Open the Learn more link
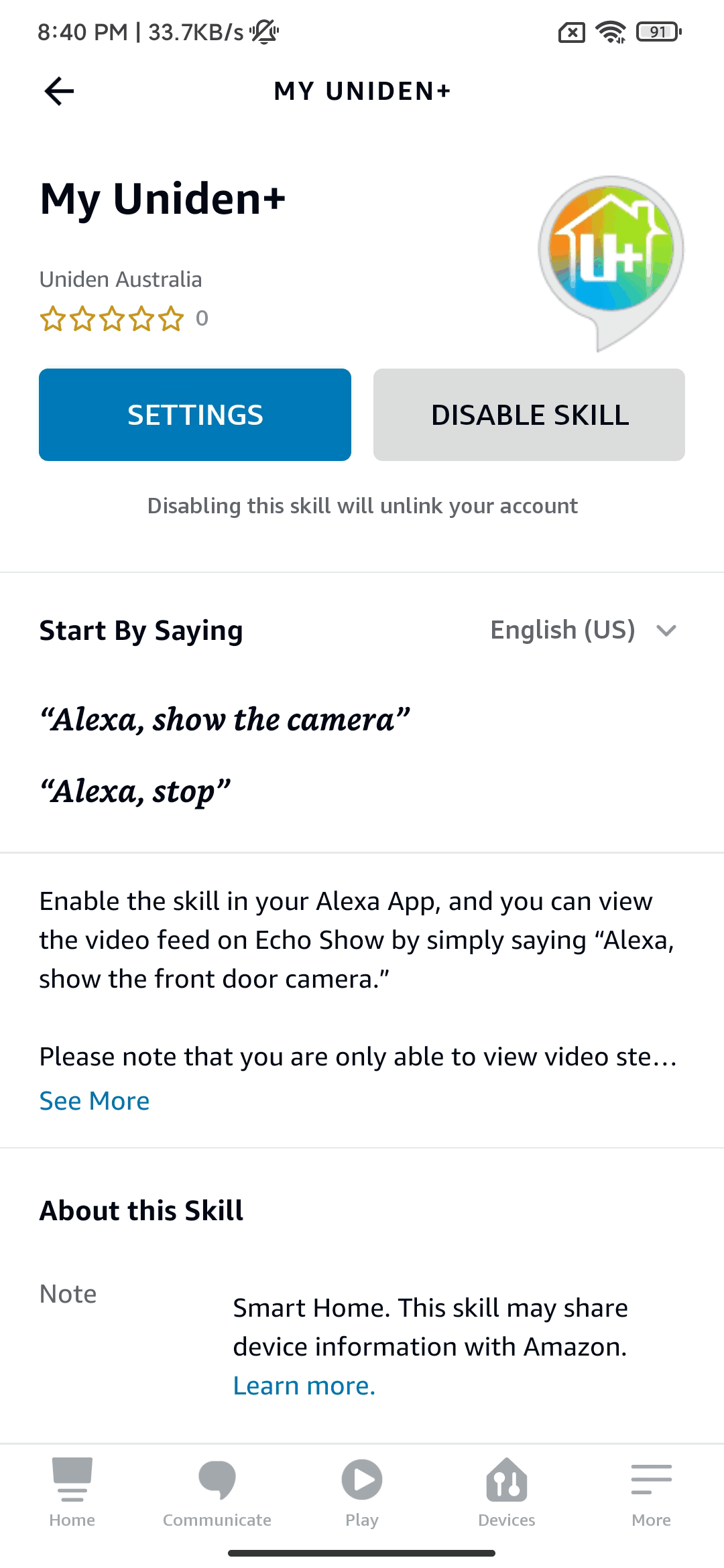Viewport: 724px width, 1568px height. coord(304,1386)
